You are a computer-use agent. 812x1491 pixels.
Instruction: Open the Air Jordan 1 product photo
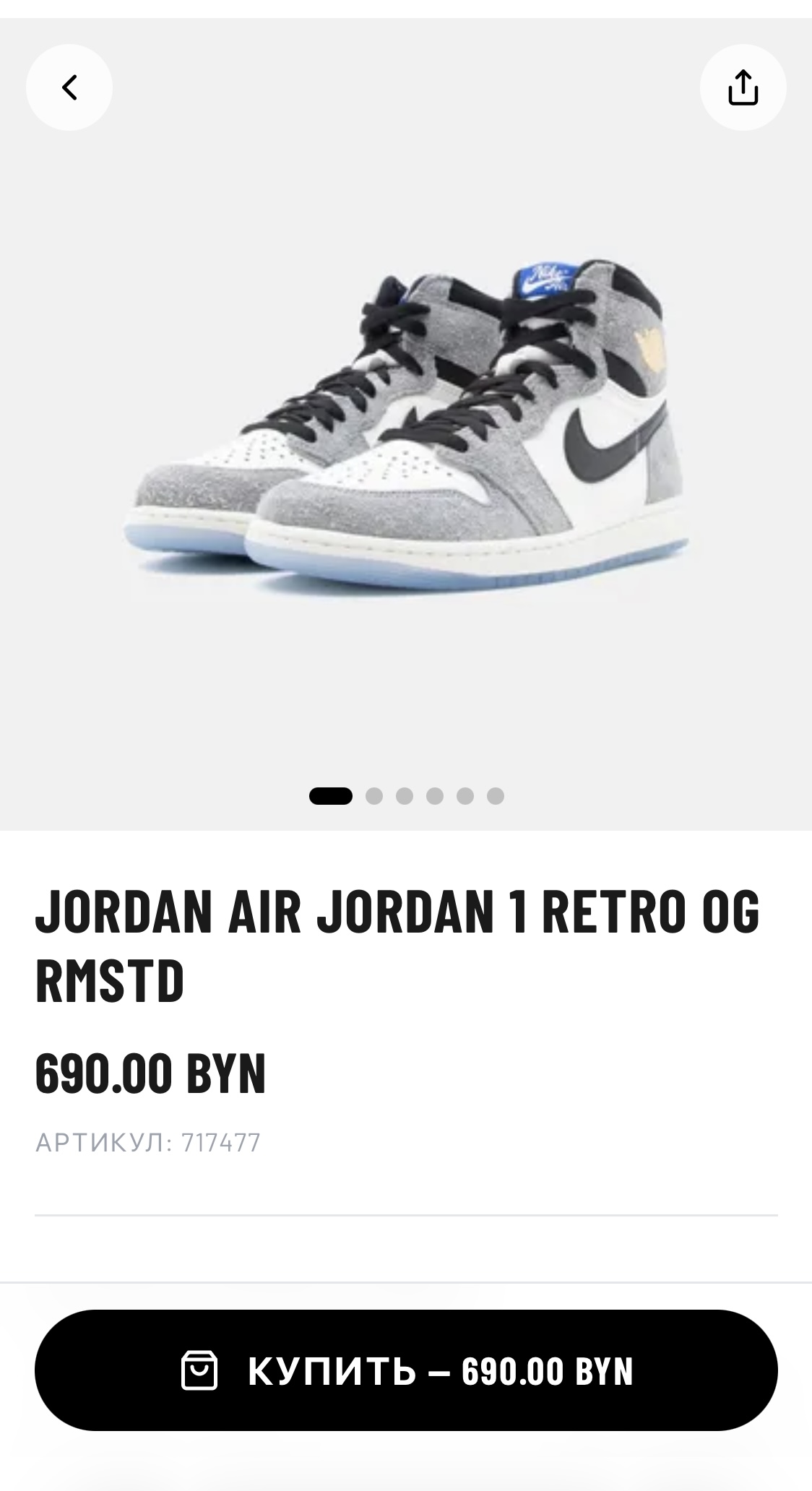[406, 433]
